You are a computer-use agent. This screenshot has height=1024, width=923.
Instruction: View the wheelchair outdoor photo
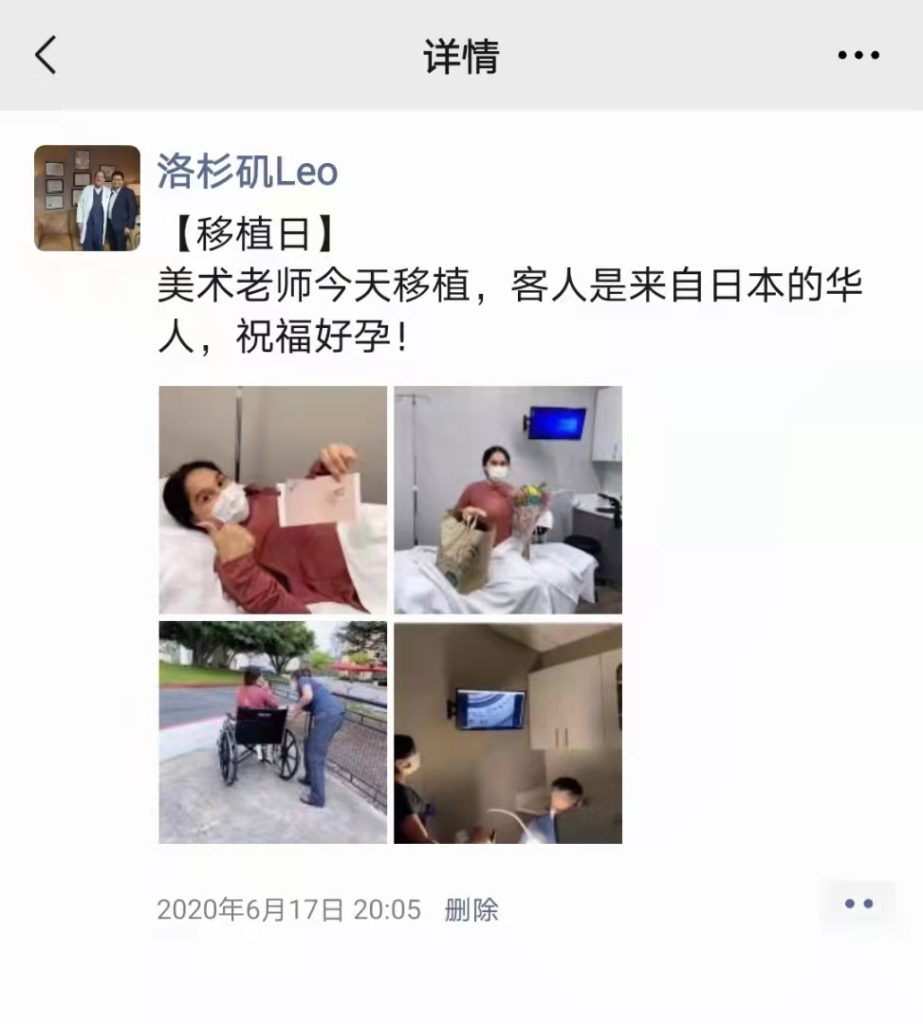(x=273, y=733)
